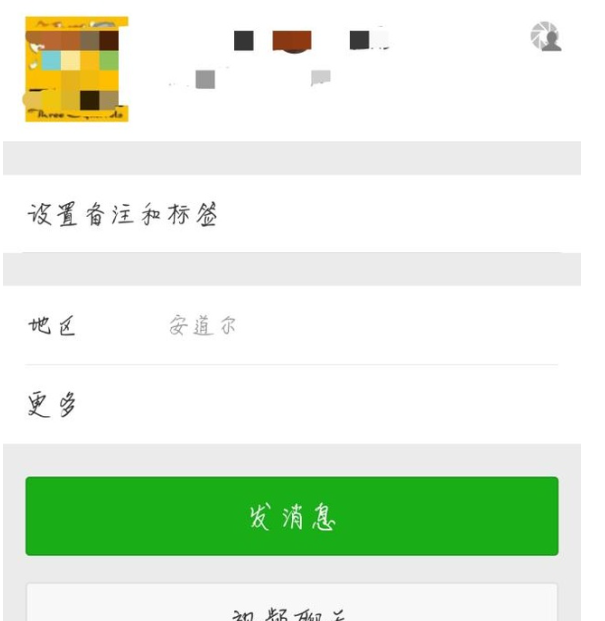Start a video chat with this contact
605x621 pixels.
tap(291, 605)
